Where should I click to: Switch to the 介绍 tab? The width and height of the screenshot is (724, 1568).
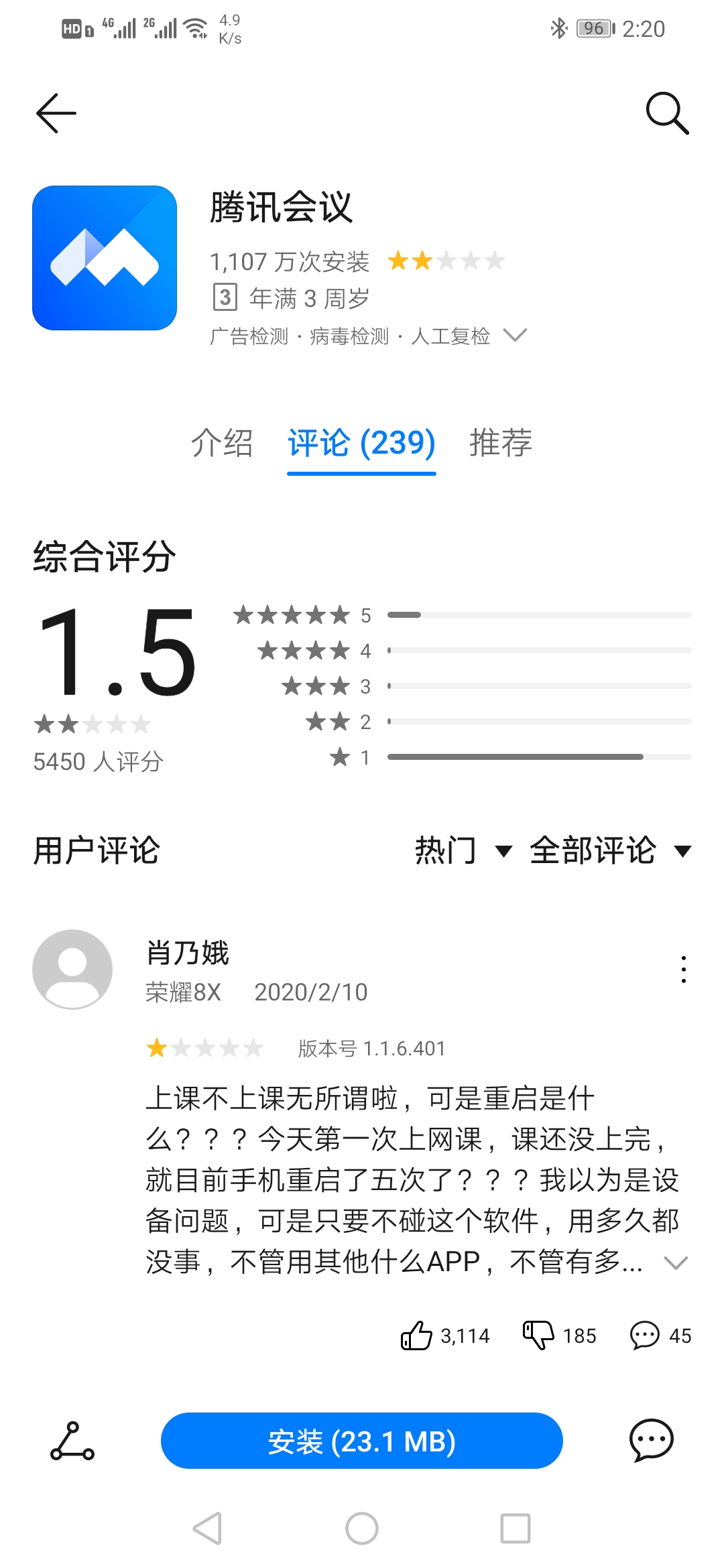pyautogui.click(x=222, y=442)
